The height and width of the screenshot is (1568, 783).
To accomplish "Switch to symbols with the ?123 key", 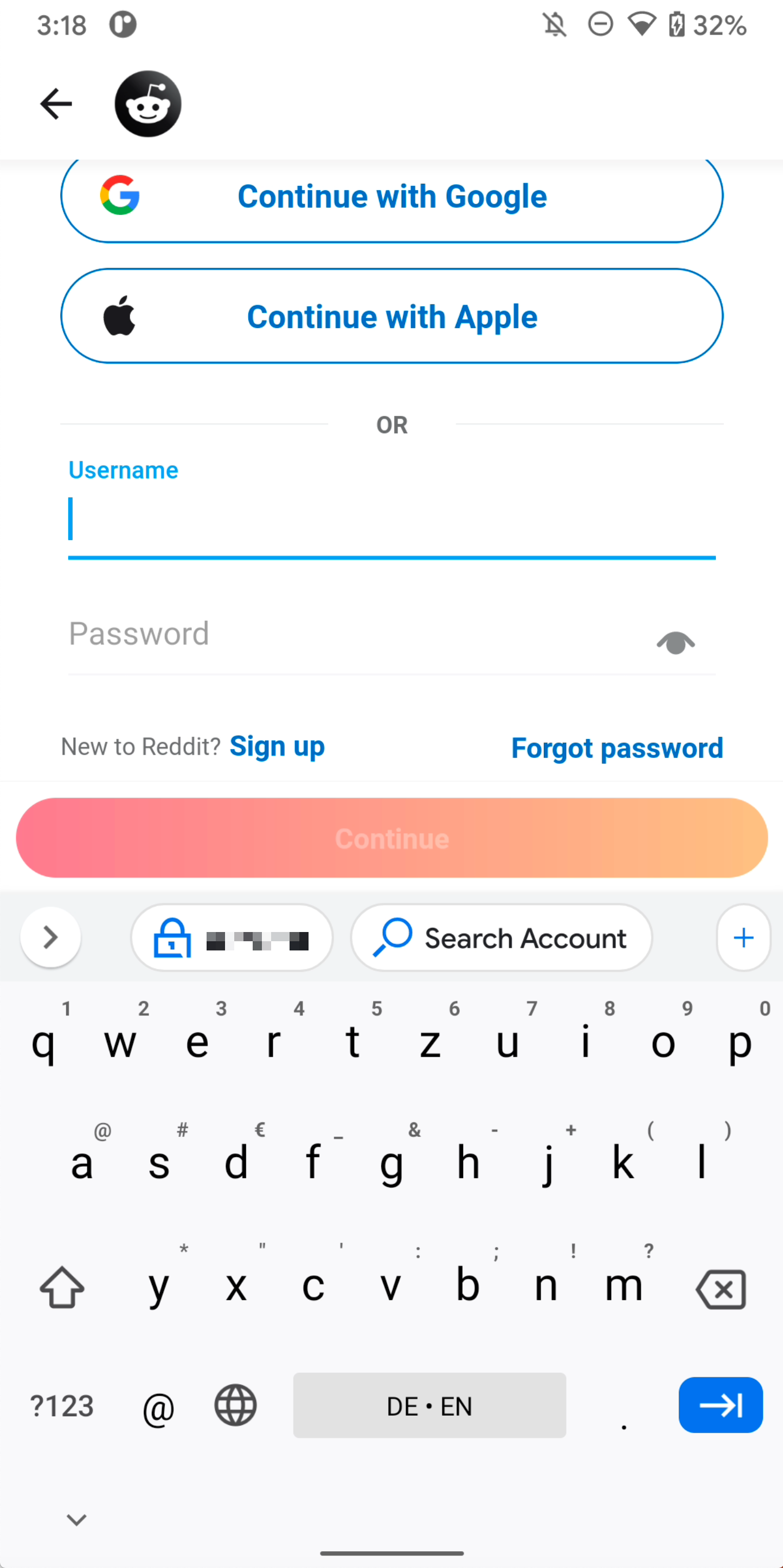I will click(61, 1405).
